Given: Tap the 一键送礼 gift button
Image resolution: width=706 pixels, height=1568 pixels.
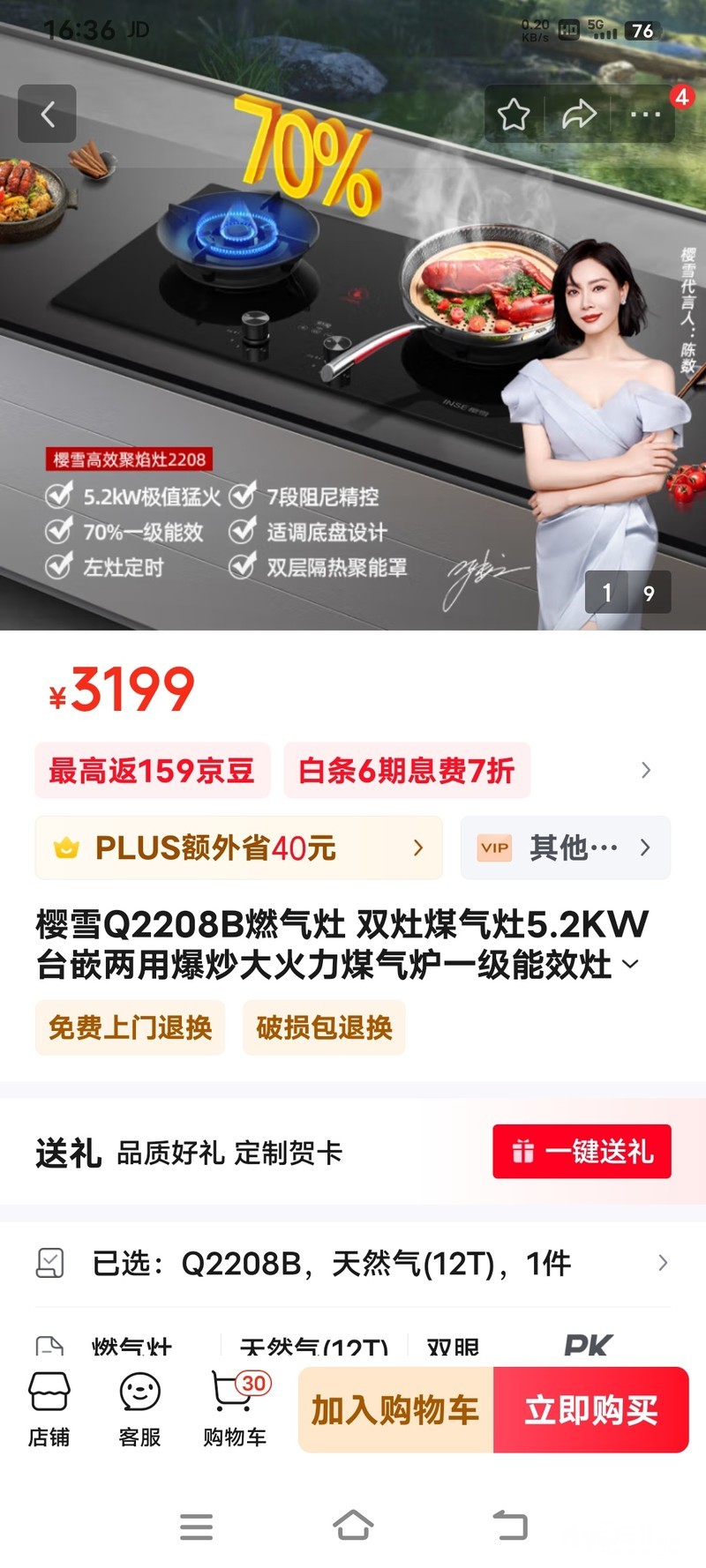Looking at the screenshot, I should (x=582, y=1152).
